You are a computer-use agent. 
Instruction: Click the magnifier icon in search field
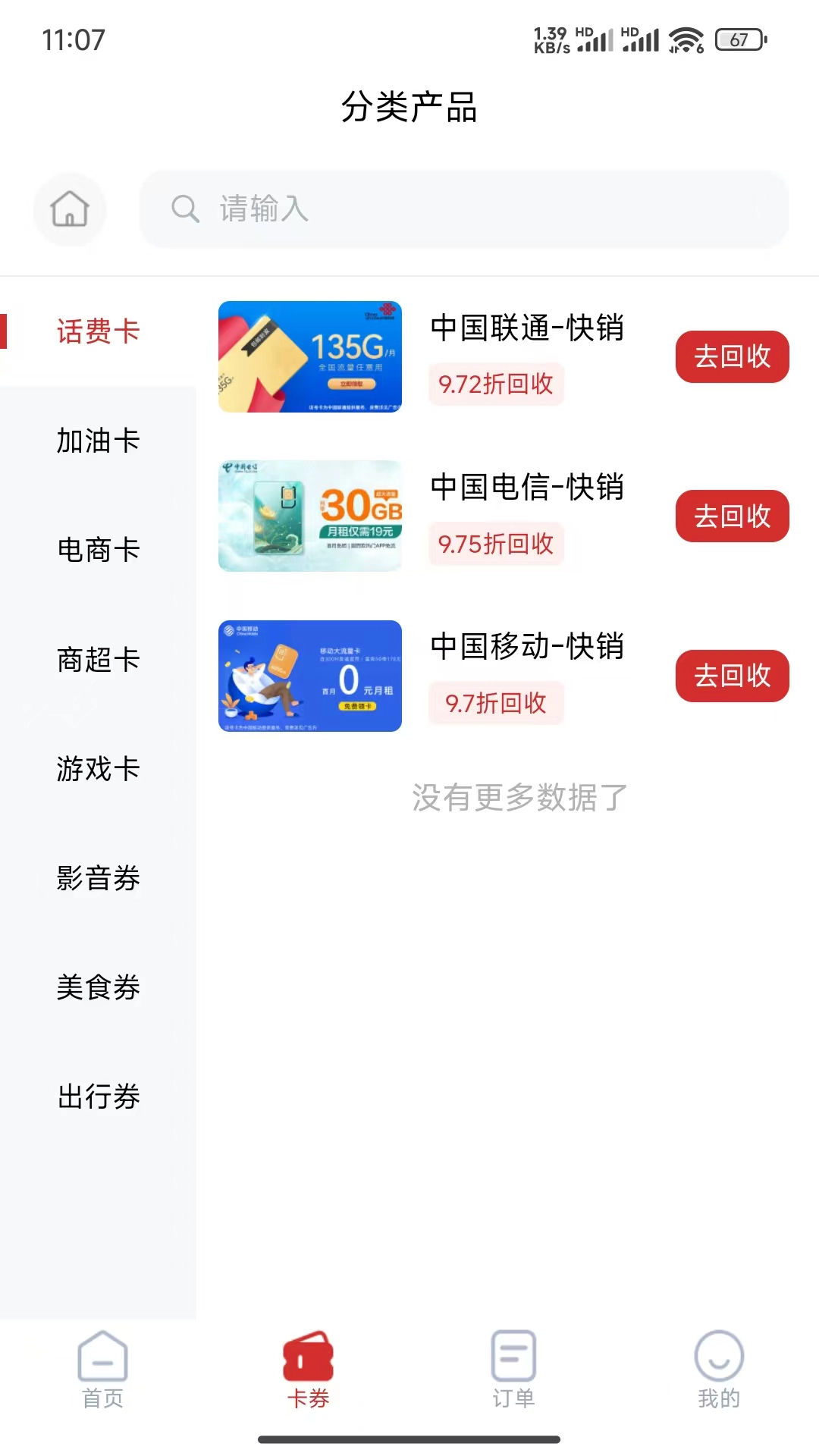click(x=184, y=209)
